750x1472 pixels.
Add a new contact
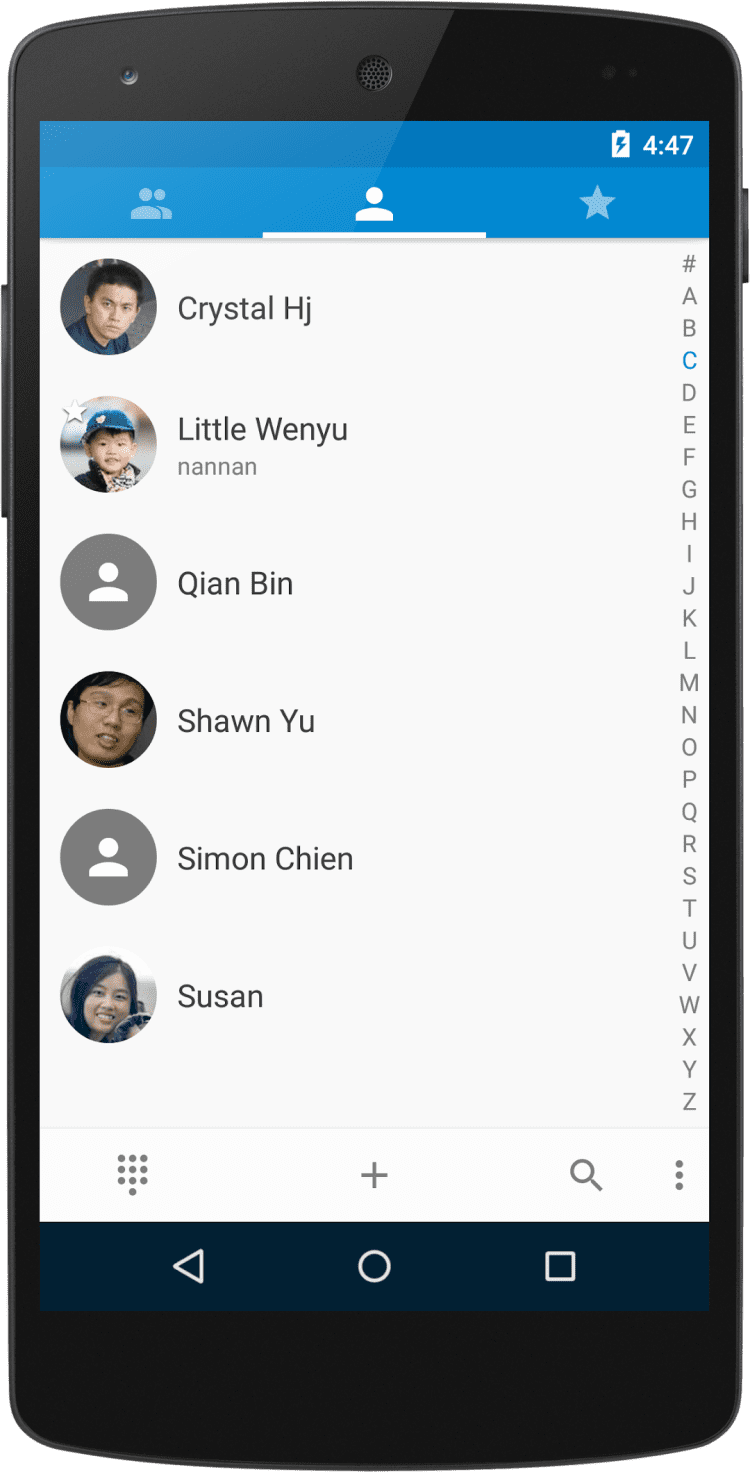(374, 1175)
